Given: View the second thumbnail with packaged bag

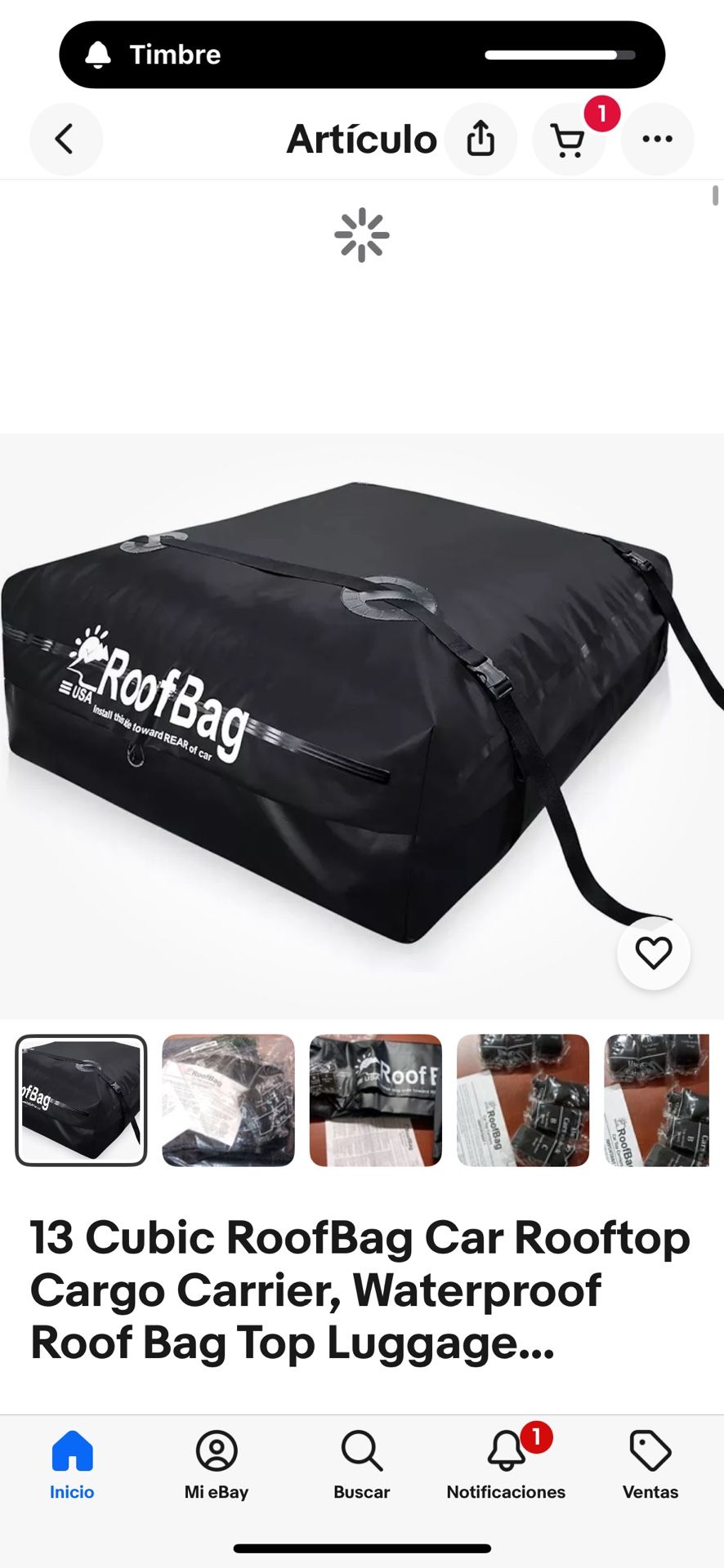Looking at the screenshot, I should (x=228, y=1100).
